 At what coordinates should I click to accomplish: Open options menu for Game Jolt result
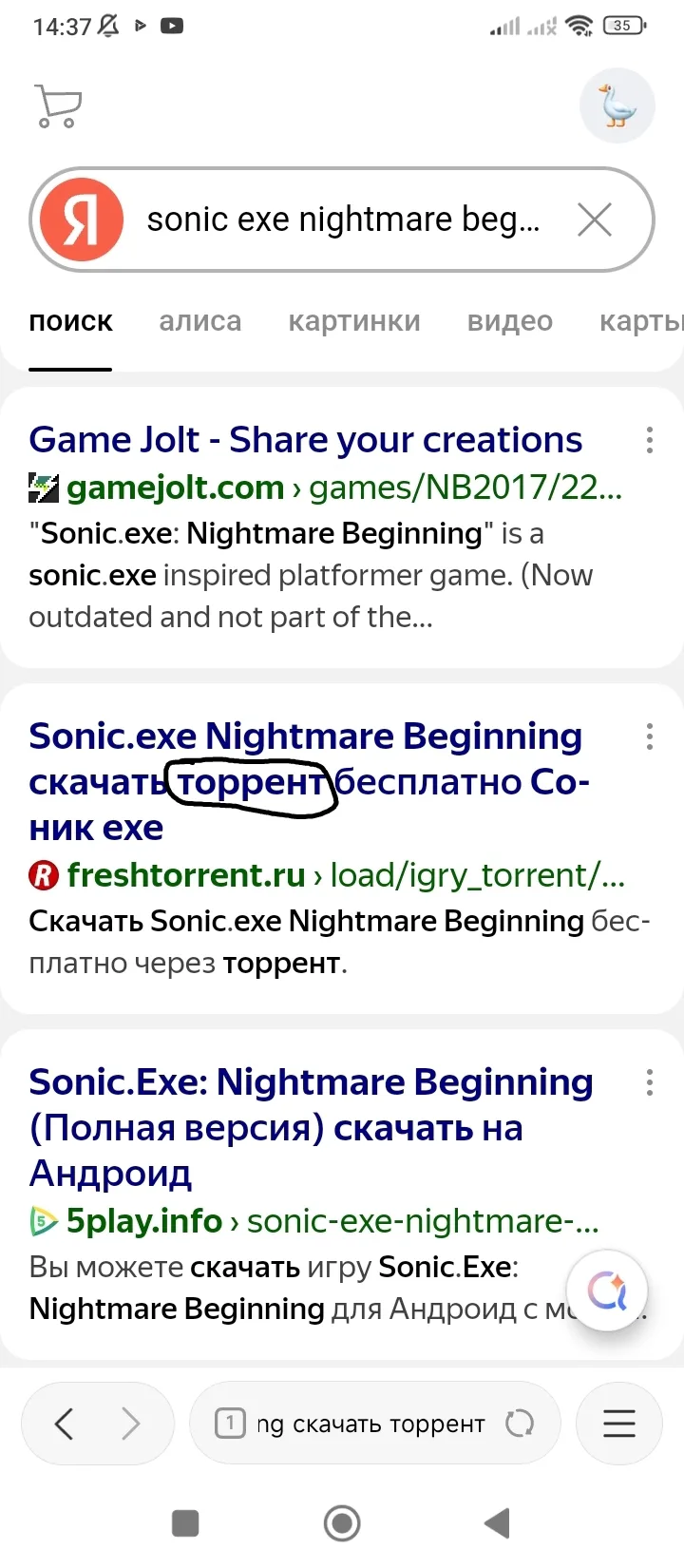(650, 440)
